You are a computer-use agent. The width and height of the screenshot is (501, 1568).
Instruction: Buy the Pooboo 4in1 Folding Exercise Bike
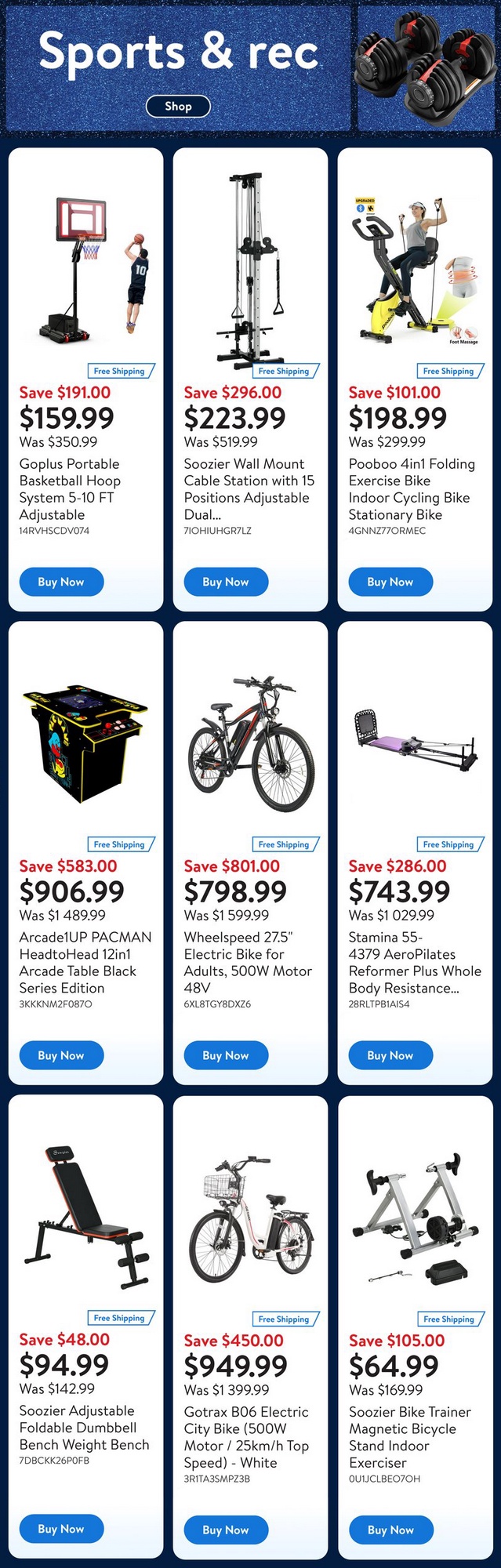tap(390, 582)
